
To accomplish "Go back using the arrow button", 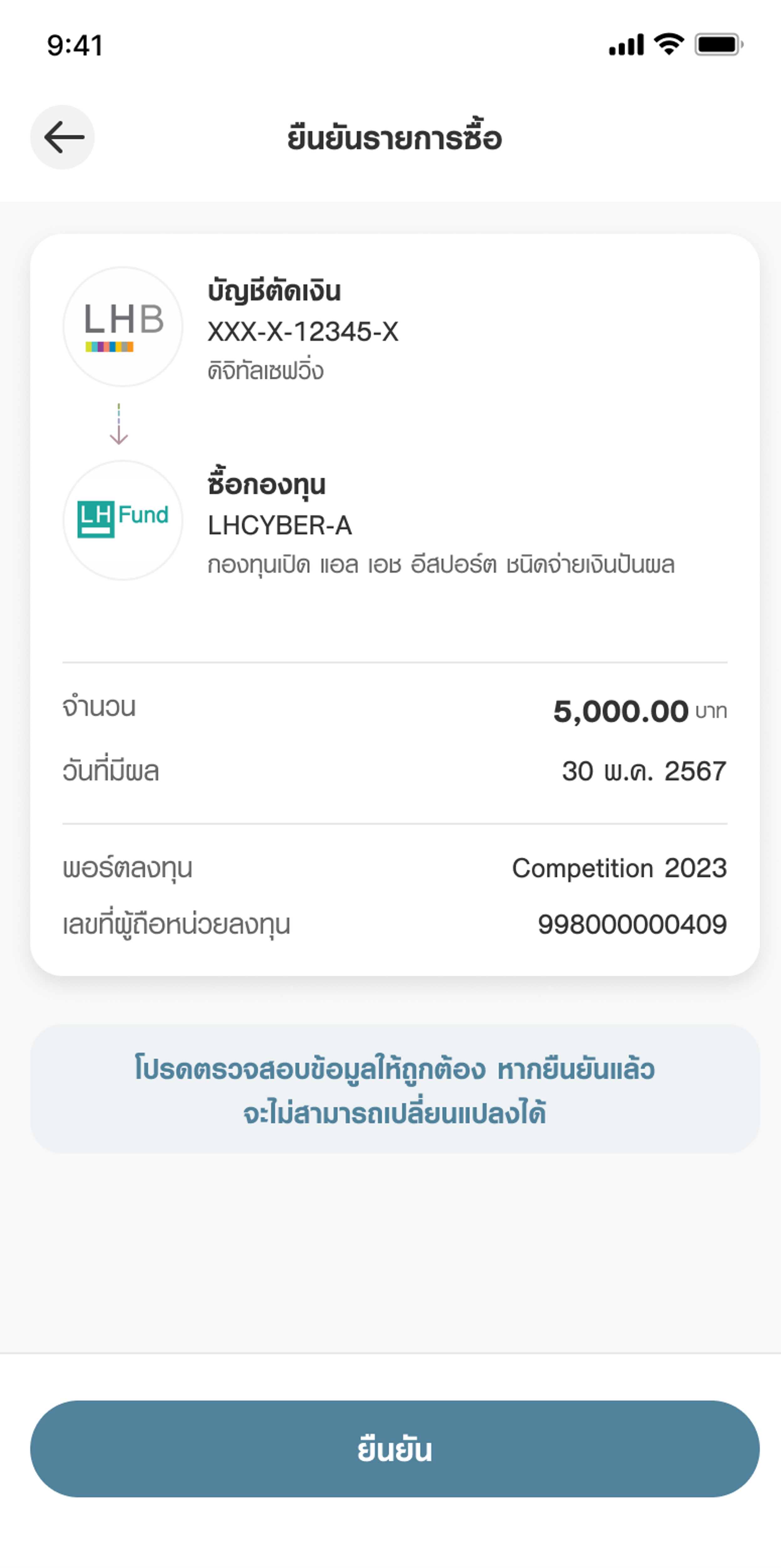I will tap(63, 138).
